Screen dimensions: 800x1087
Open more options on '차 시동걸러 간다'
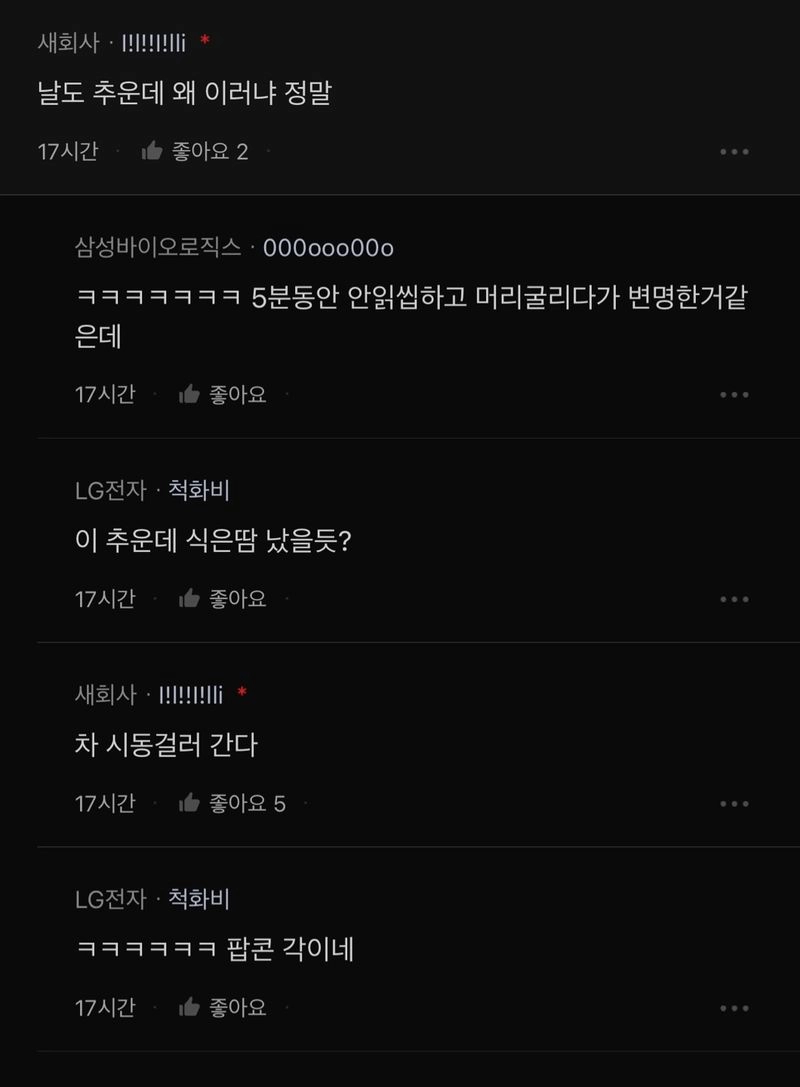pyautogui.click(x=734, y=803)
